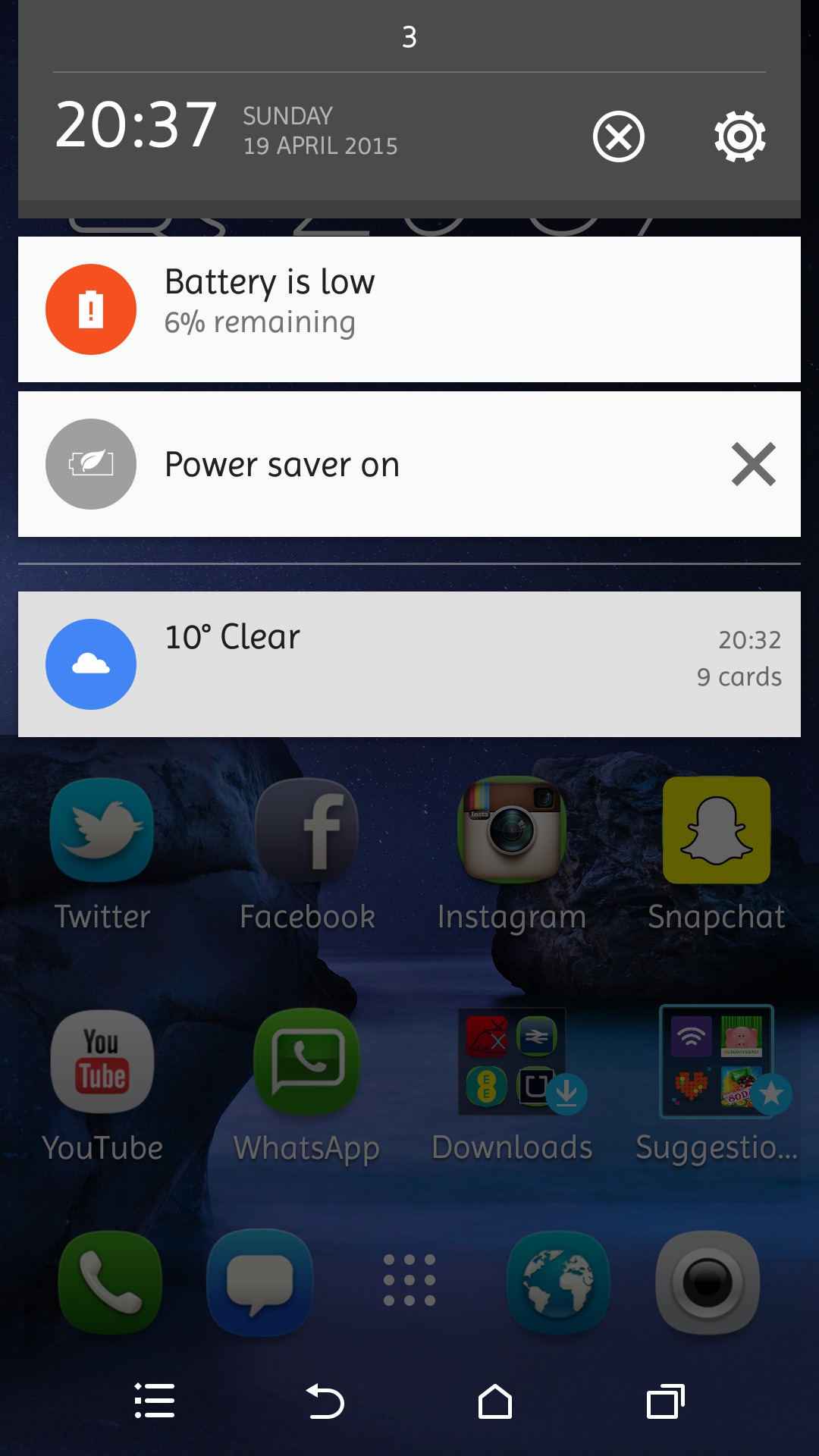This screenshot has height=1456, width=819.
Task: Dismiss the Power saver on notification
Action: [x=753, y=464]
